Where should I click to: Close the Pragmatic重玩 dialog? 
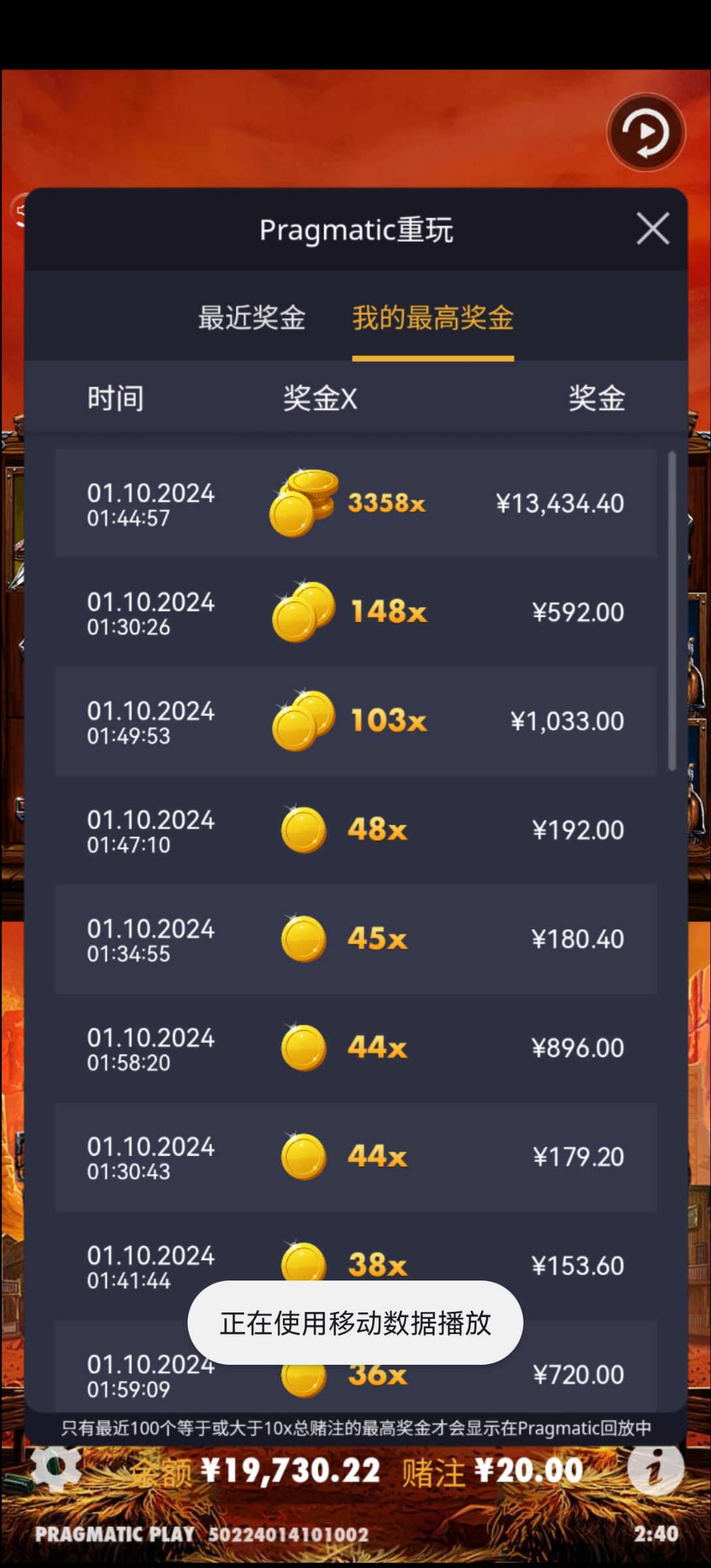(x=653, y=229)
